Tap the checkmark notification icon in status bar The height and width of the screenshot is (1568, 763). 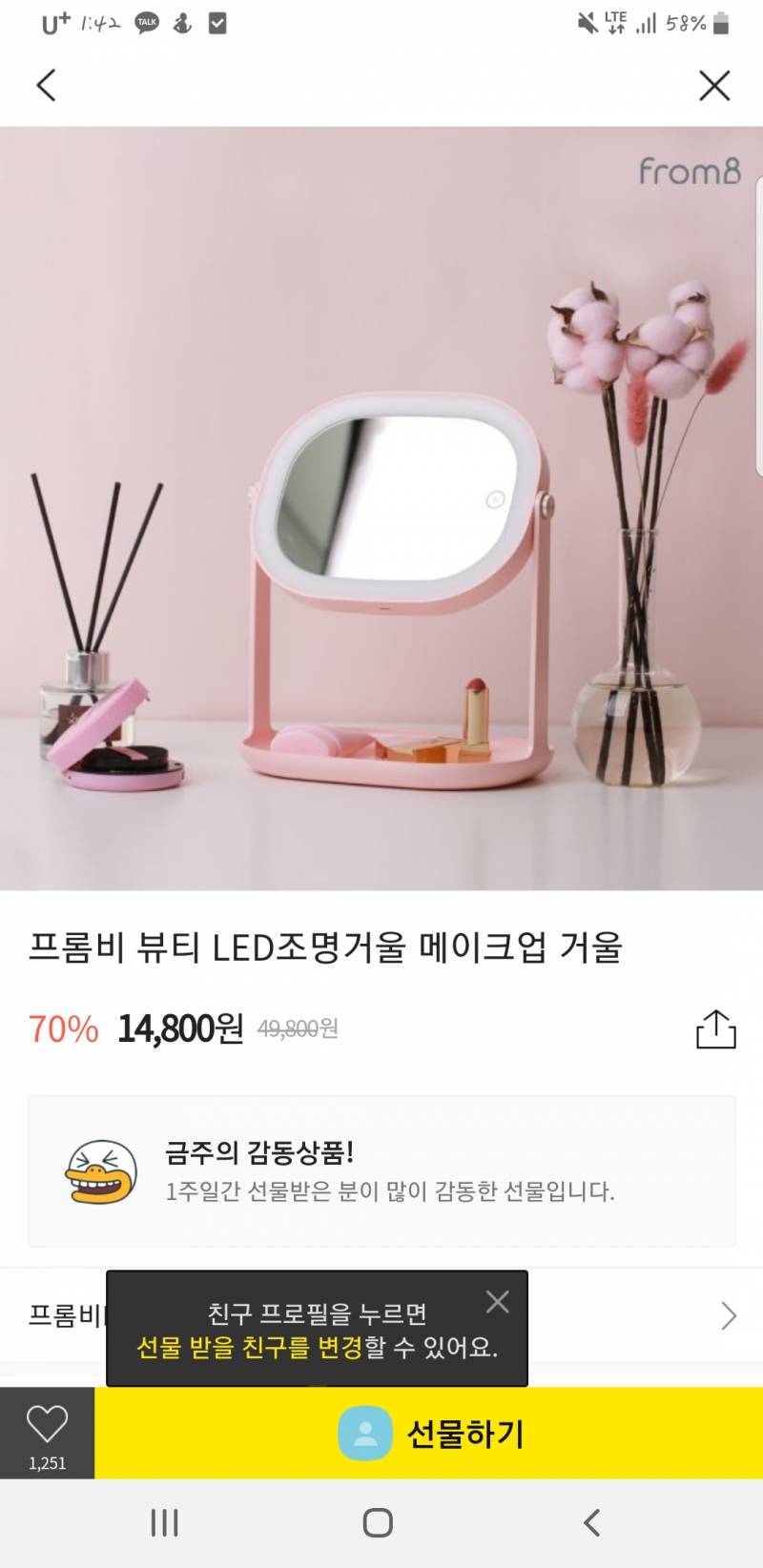pos(220,20)
